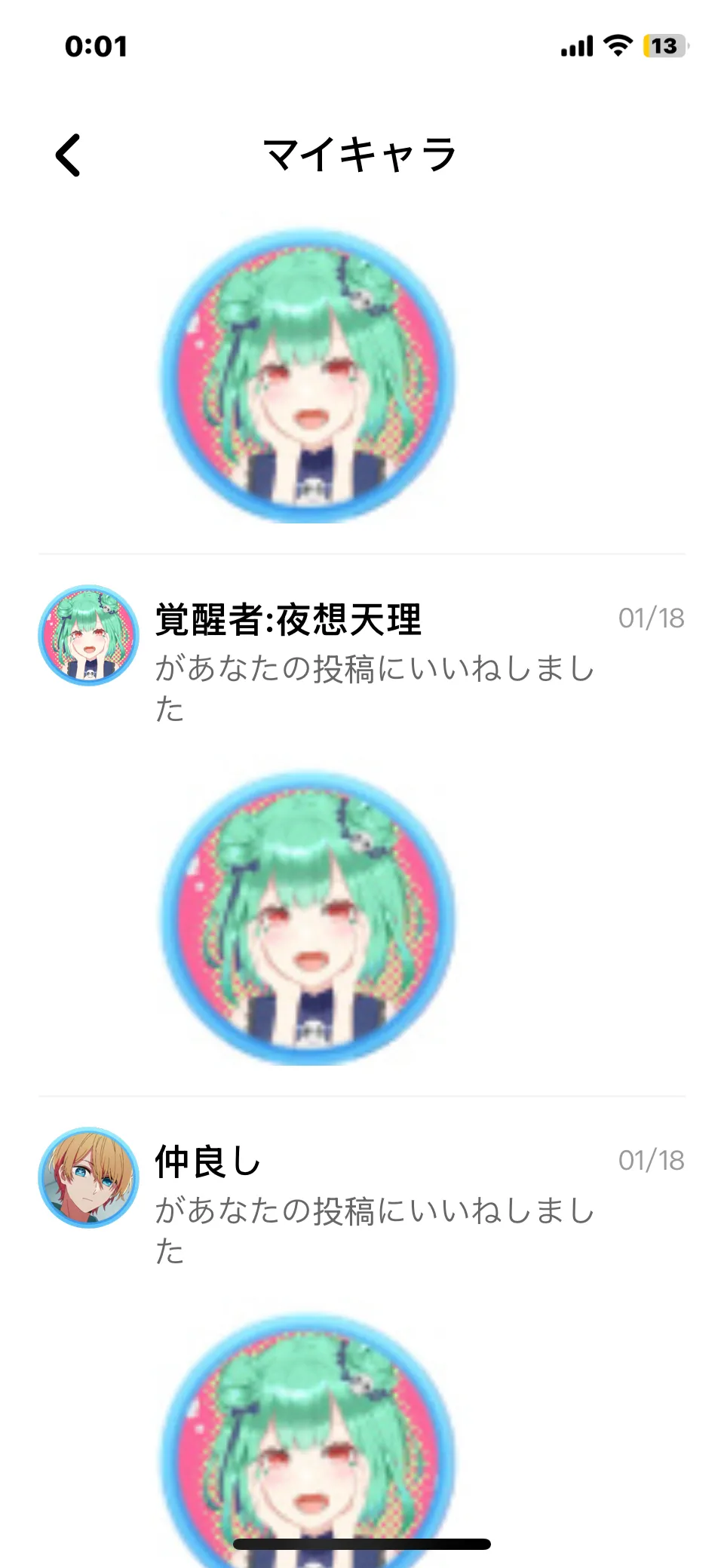View the profile avatar of 覚醒者:夜想天理
Image resolution: width=724 pixels, height=1568 pixels.
click(89, 636)
